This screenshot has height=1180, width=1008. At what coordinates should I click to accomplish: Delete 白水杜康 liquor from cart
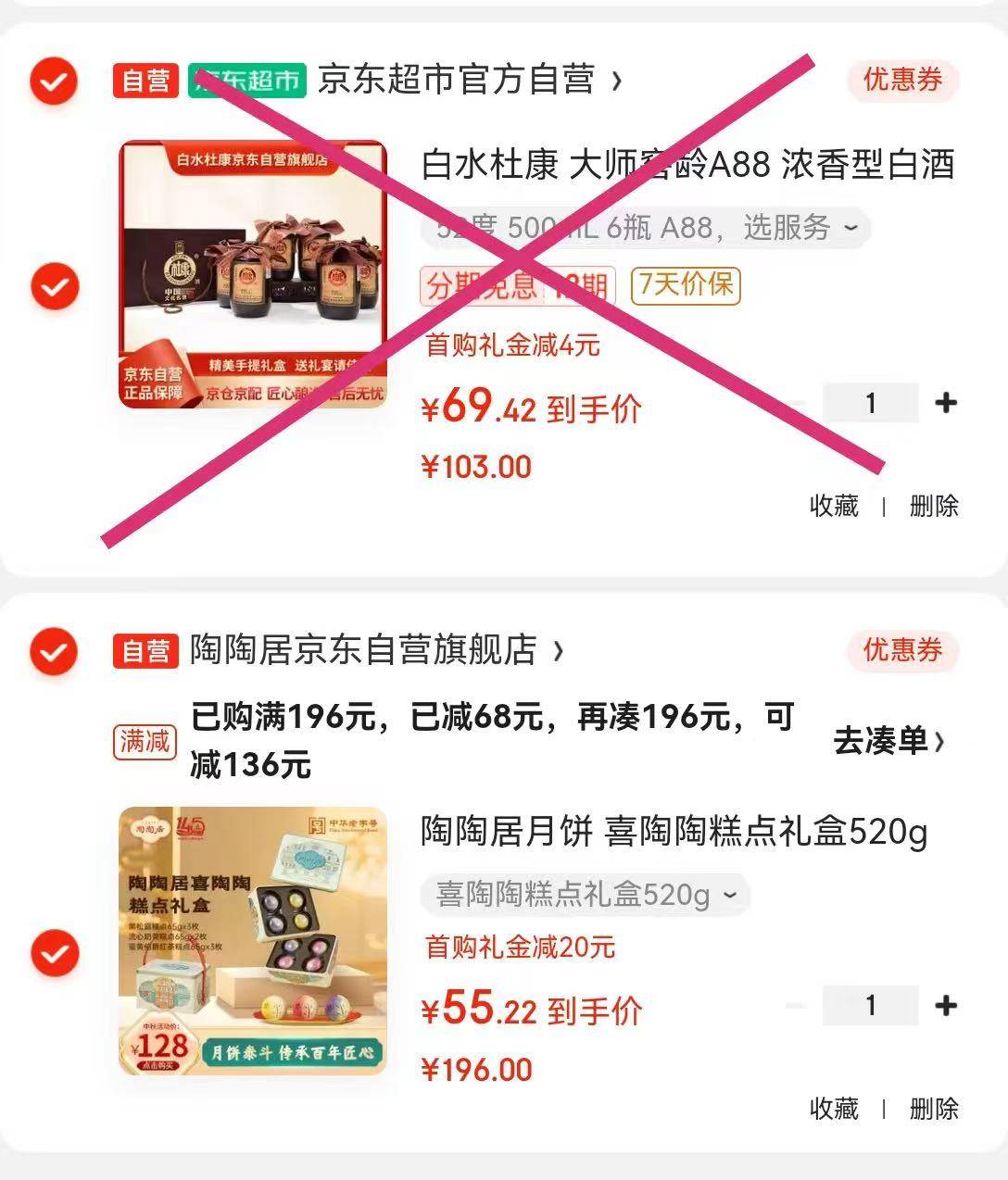tap(933, 506)
